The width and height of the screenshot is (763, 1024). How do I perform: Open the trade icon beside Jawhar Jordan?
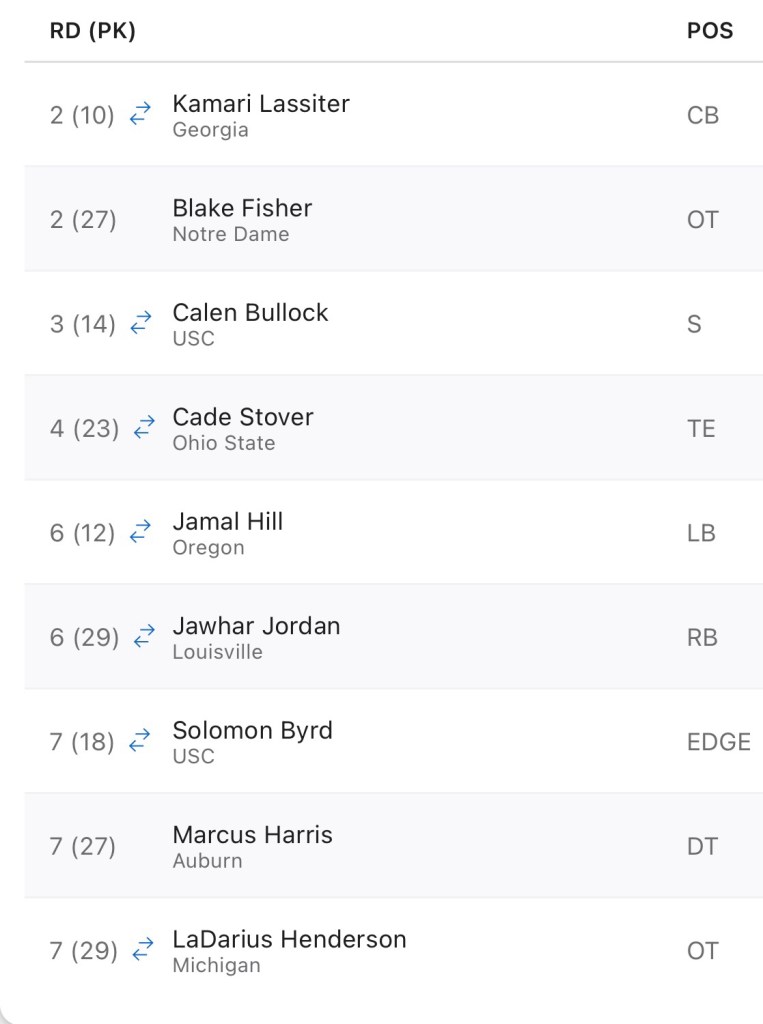(144, 637)
